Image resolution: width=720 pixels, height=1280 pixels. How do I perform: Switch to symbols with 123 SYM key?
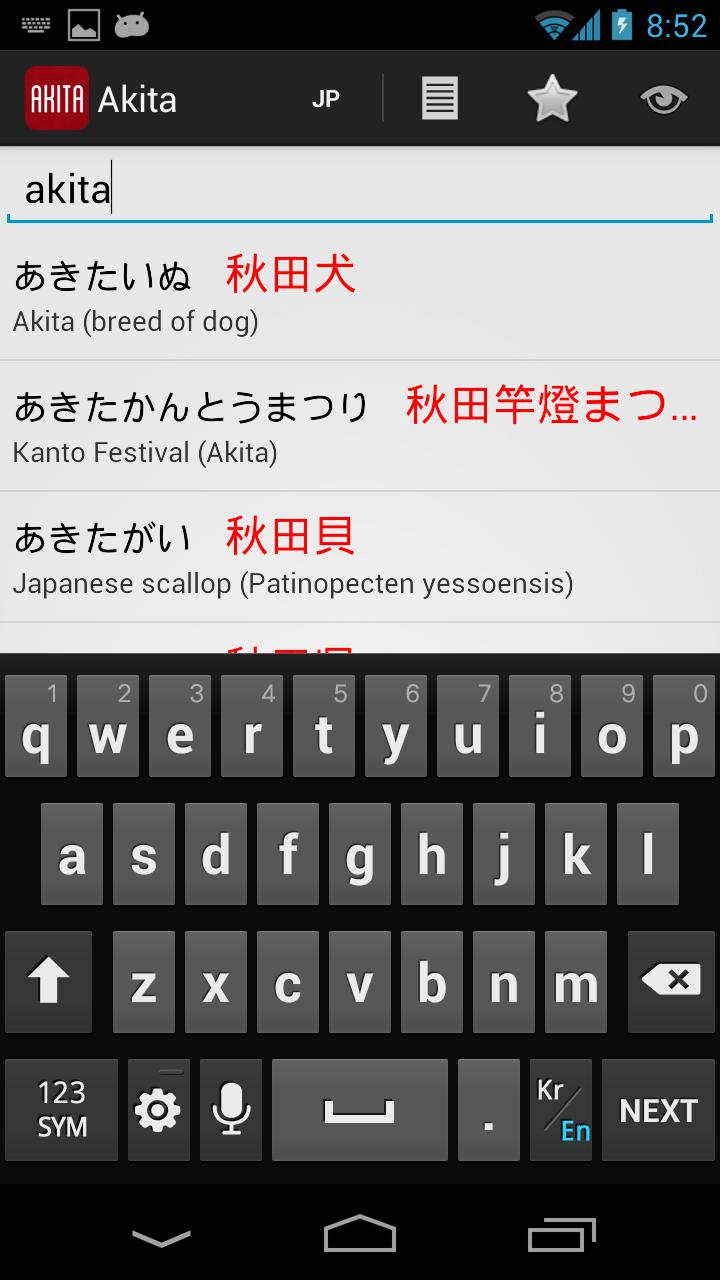[61, 1110]
